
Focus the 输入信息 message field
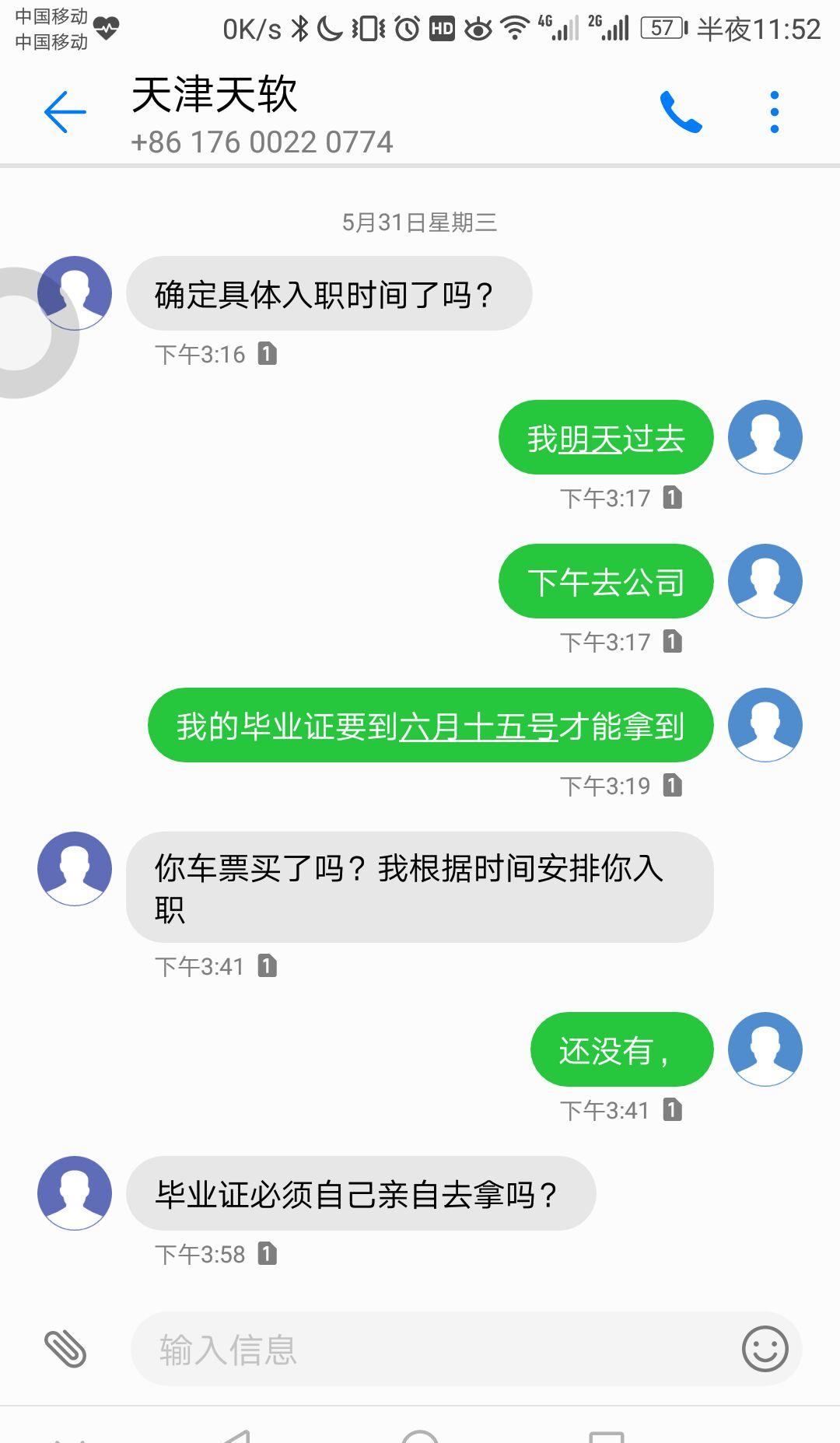[436, 1350]
